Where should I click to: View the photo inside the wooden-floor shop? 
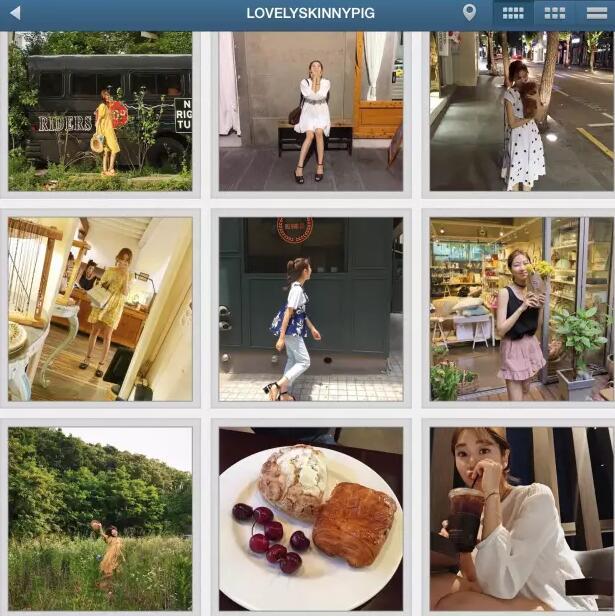point(100,309)
